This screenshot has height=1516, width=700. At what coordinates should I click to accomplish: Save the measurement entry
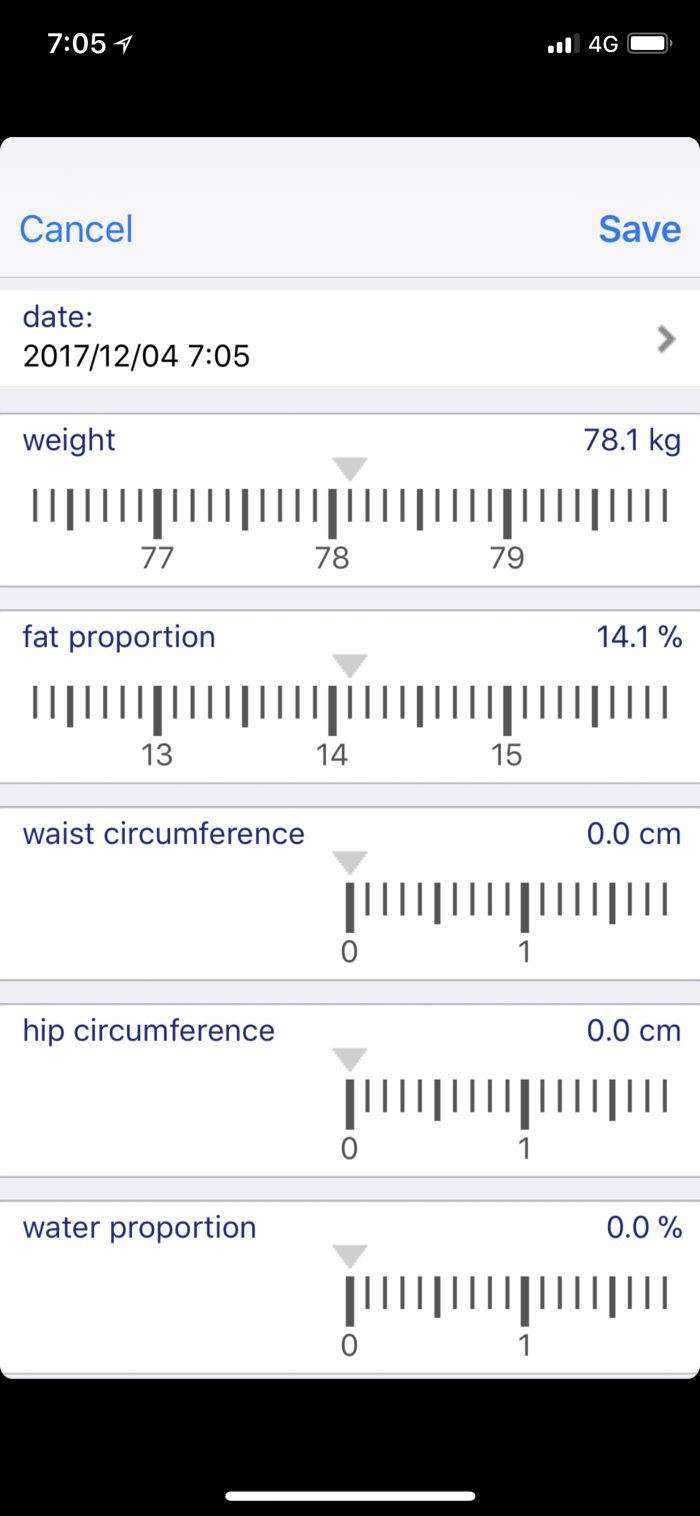pos(639,229)
